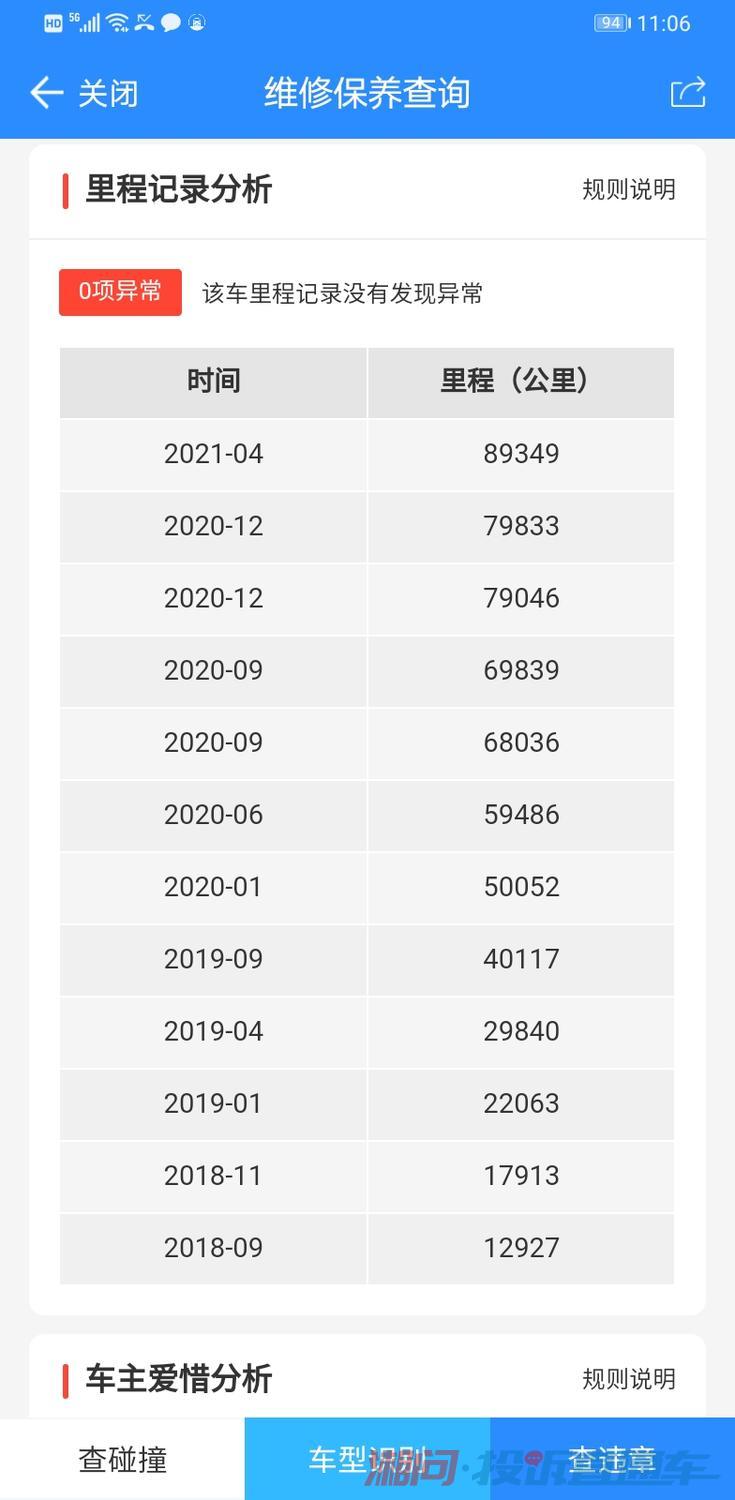Select the 查碰撞 button
Screen dimensions: 735x1500
122,1459
